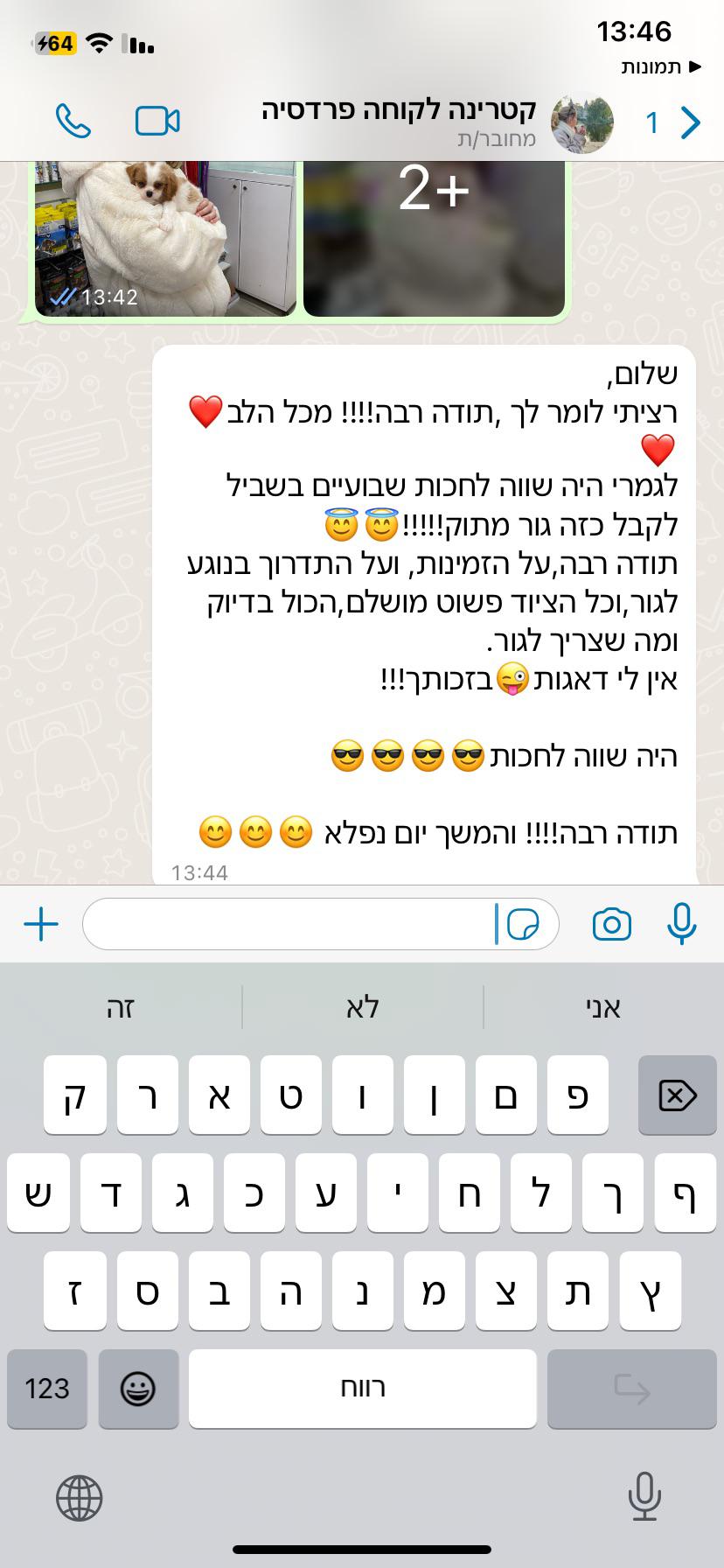Start a voice call with קטרינה

[x=73, y=121]
